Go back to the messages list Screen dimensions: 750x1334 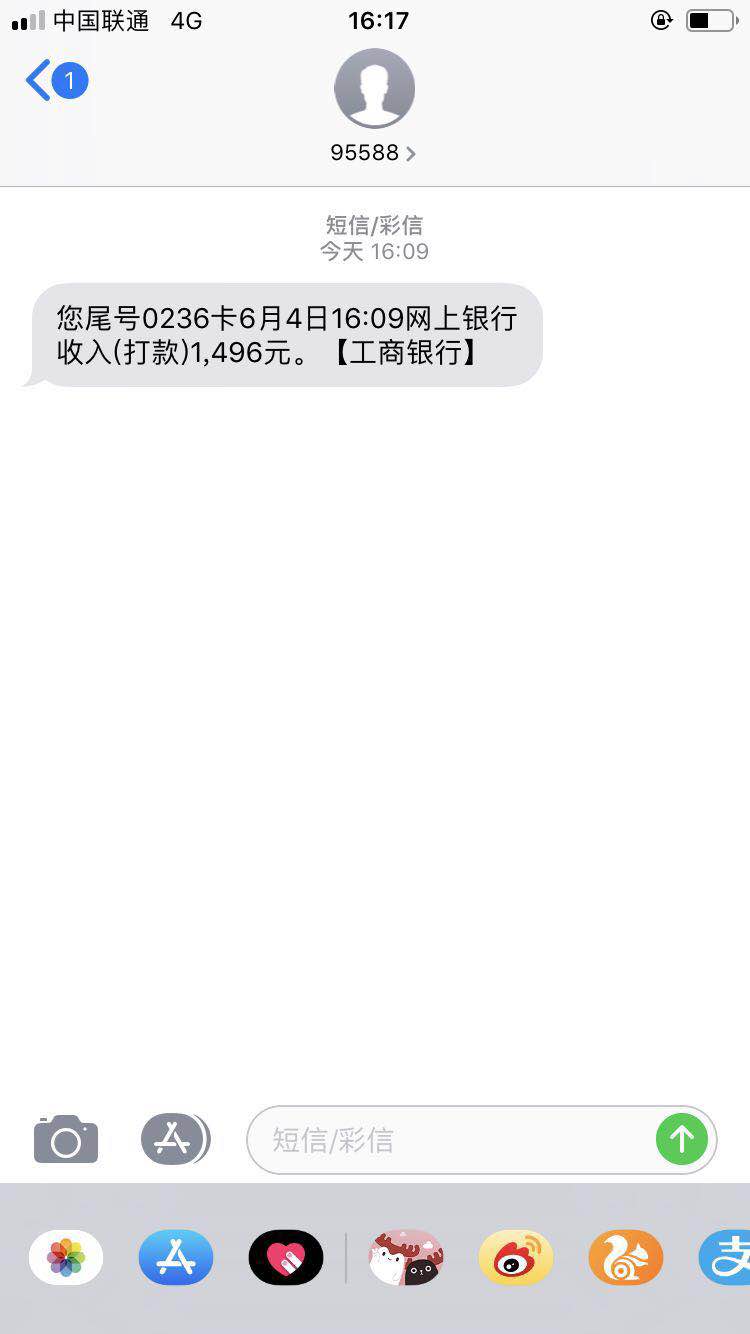56,81
